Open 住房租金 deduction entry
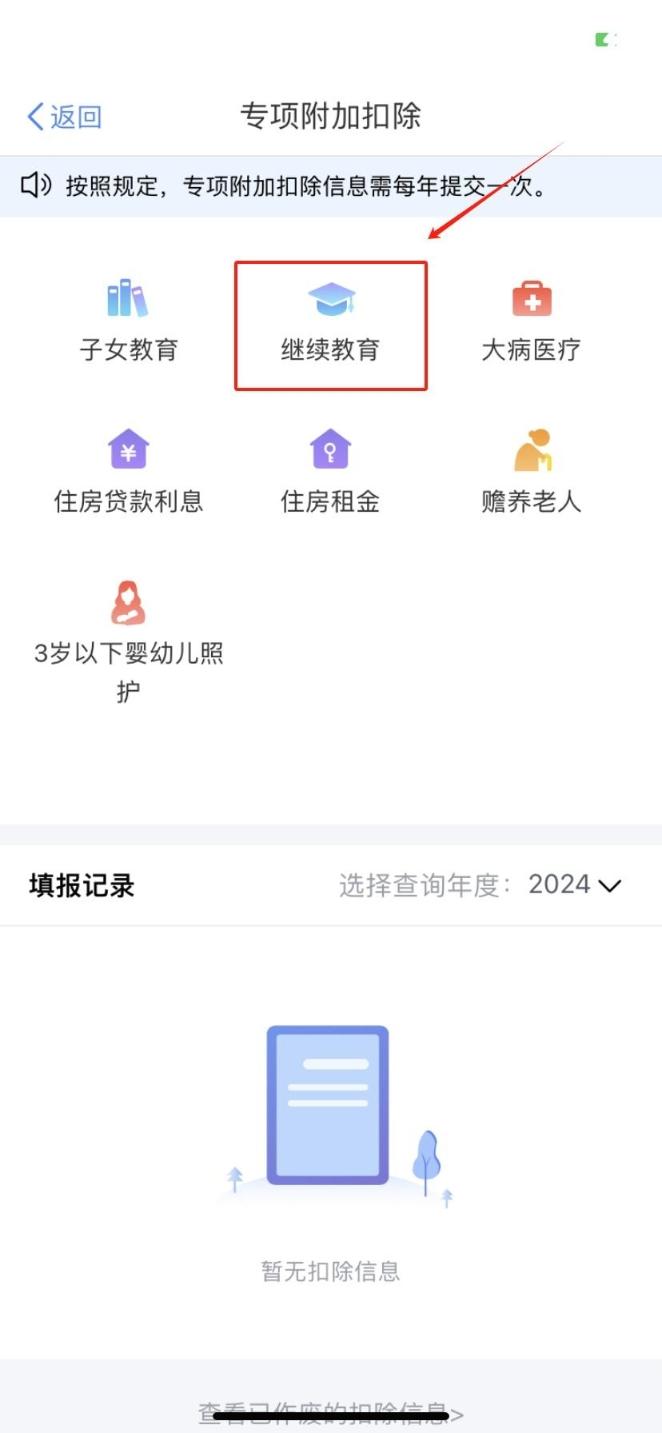The image size is (662, 1433). 330,472
